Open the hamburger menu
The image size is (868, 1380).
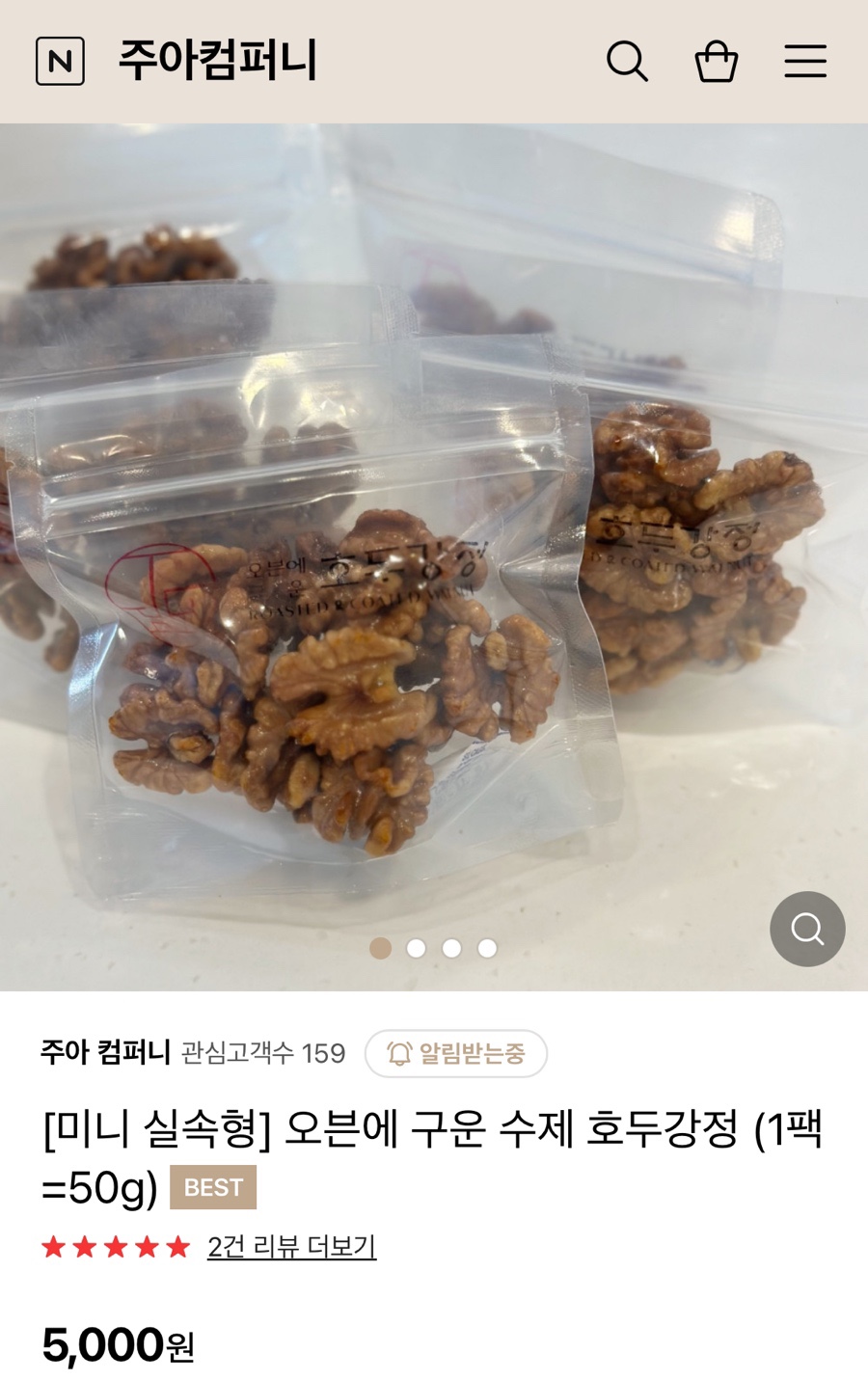805,62
